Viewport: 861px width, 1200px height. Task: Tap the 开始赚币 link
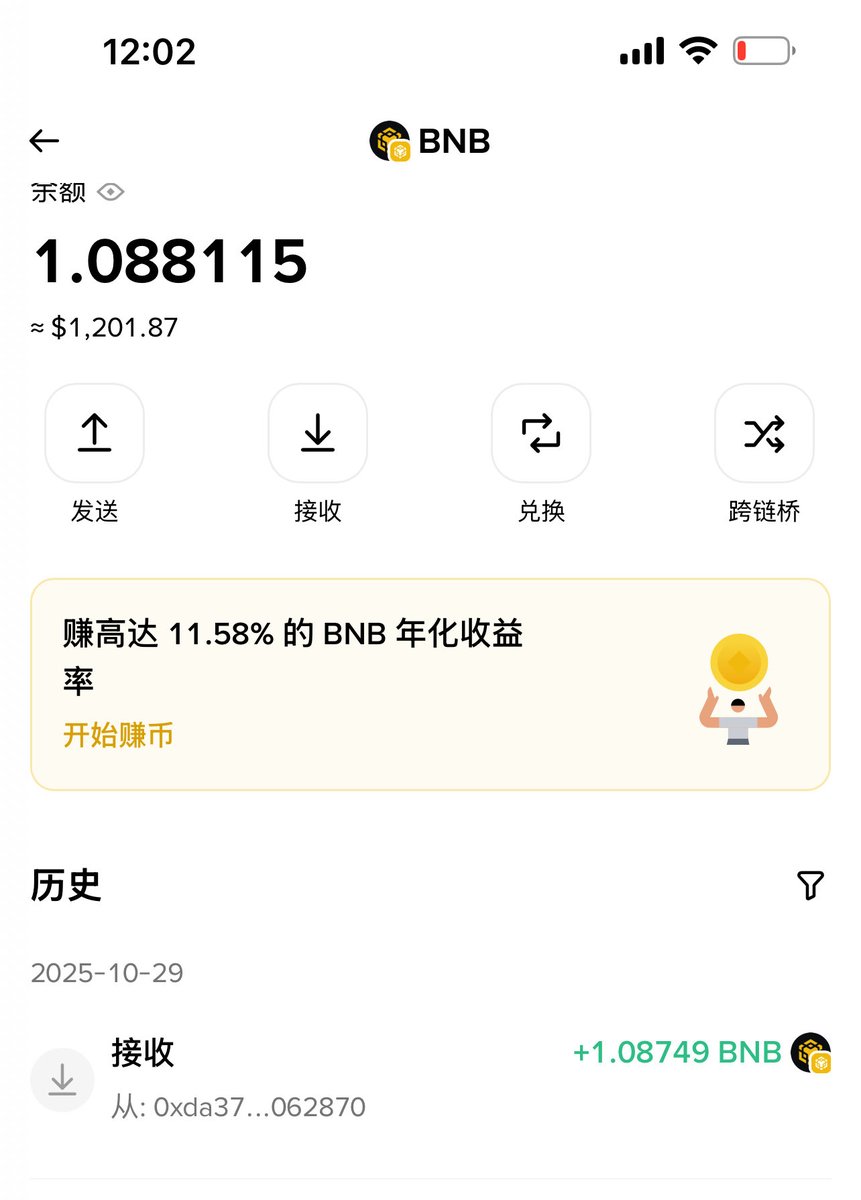118,735
